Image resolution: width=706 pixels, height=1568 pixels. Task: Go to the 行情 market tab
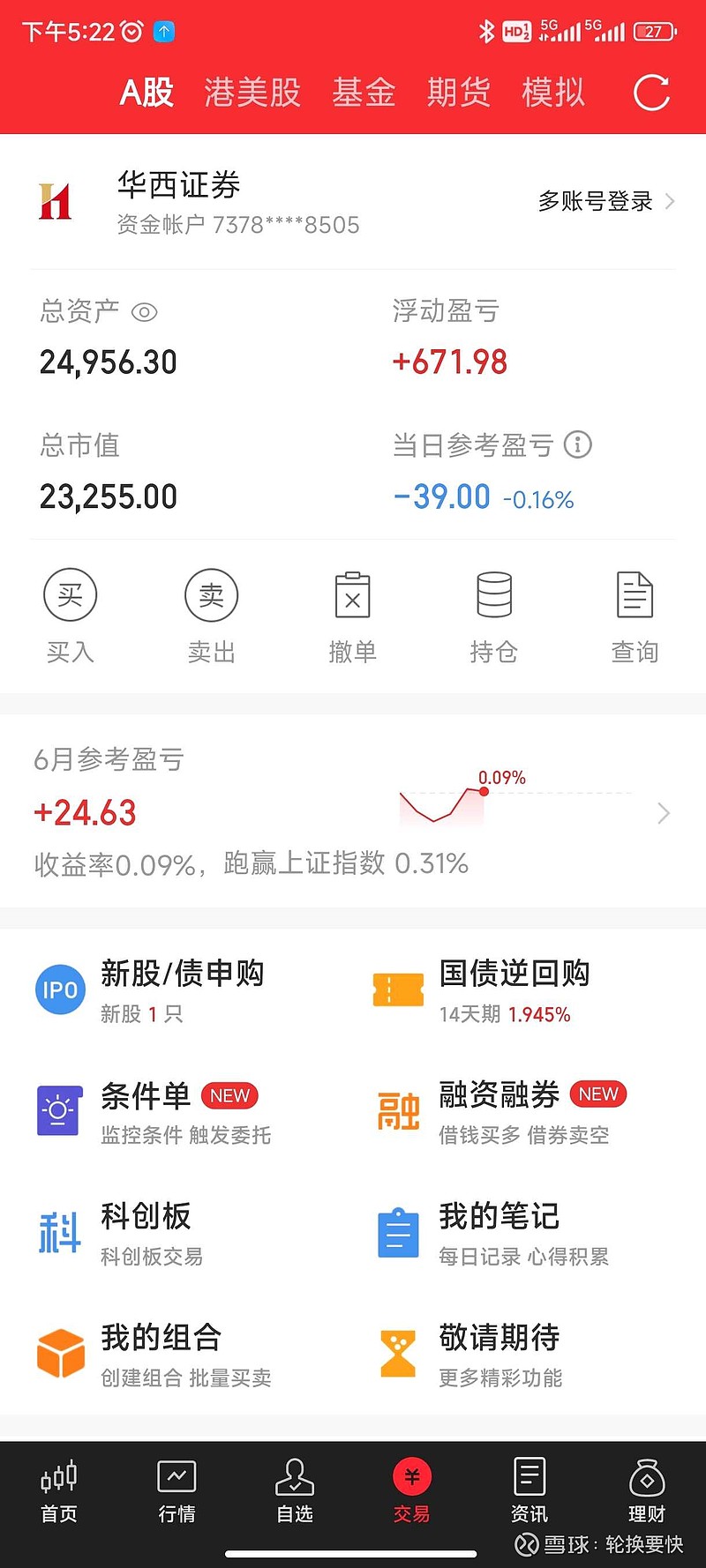176,1491
